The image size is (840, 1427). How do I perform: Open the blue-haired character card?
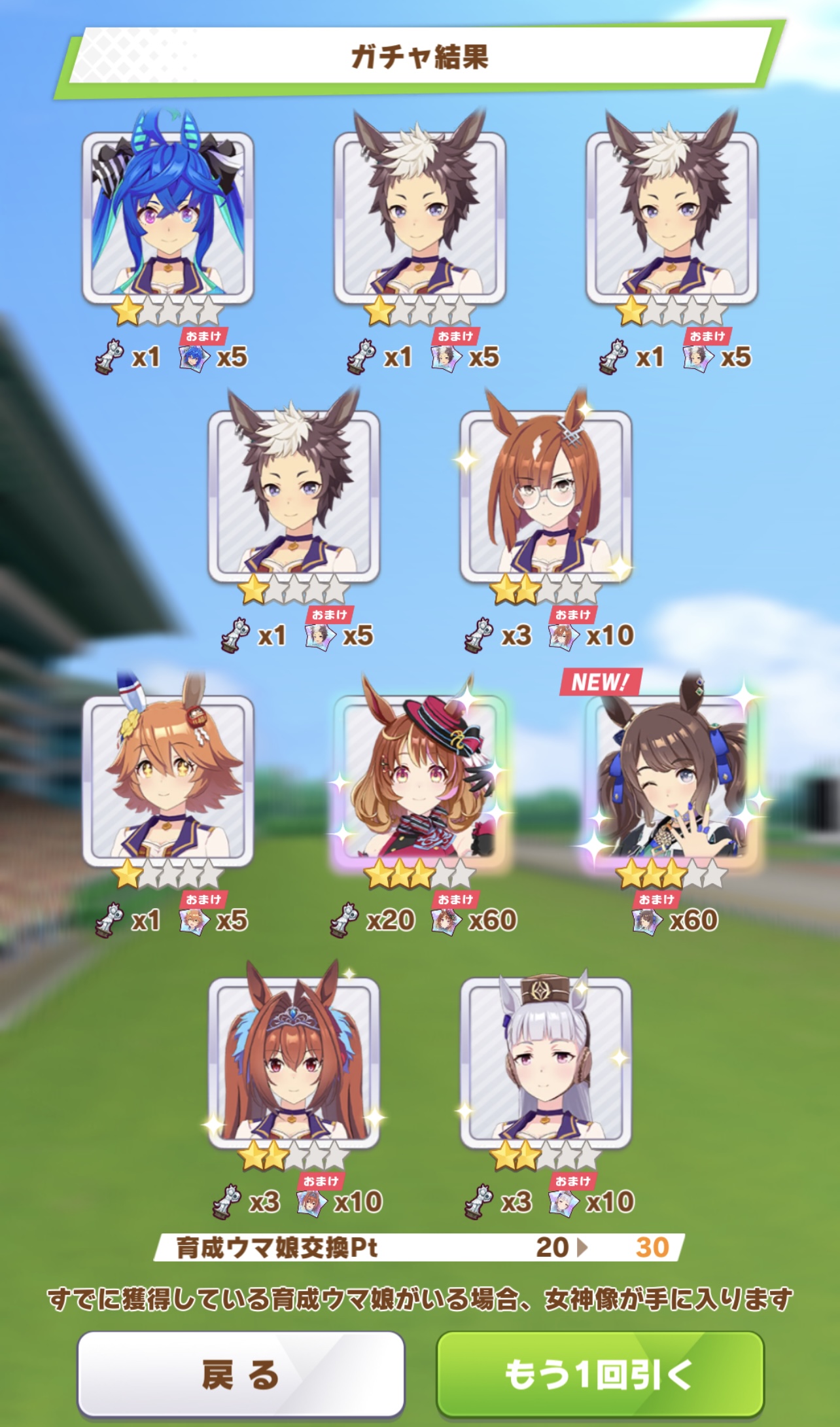click(x=168, y=216)
